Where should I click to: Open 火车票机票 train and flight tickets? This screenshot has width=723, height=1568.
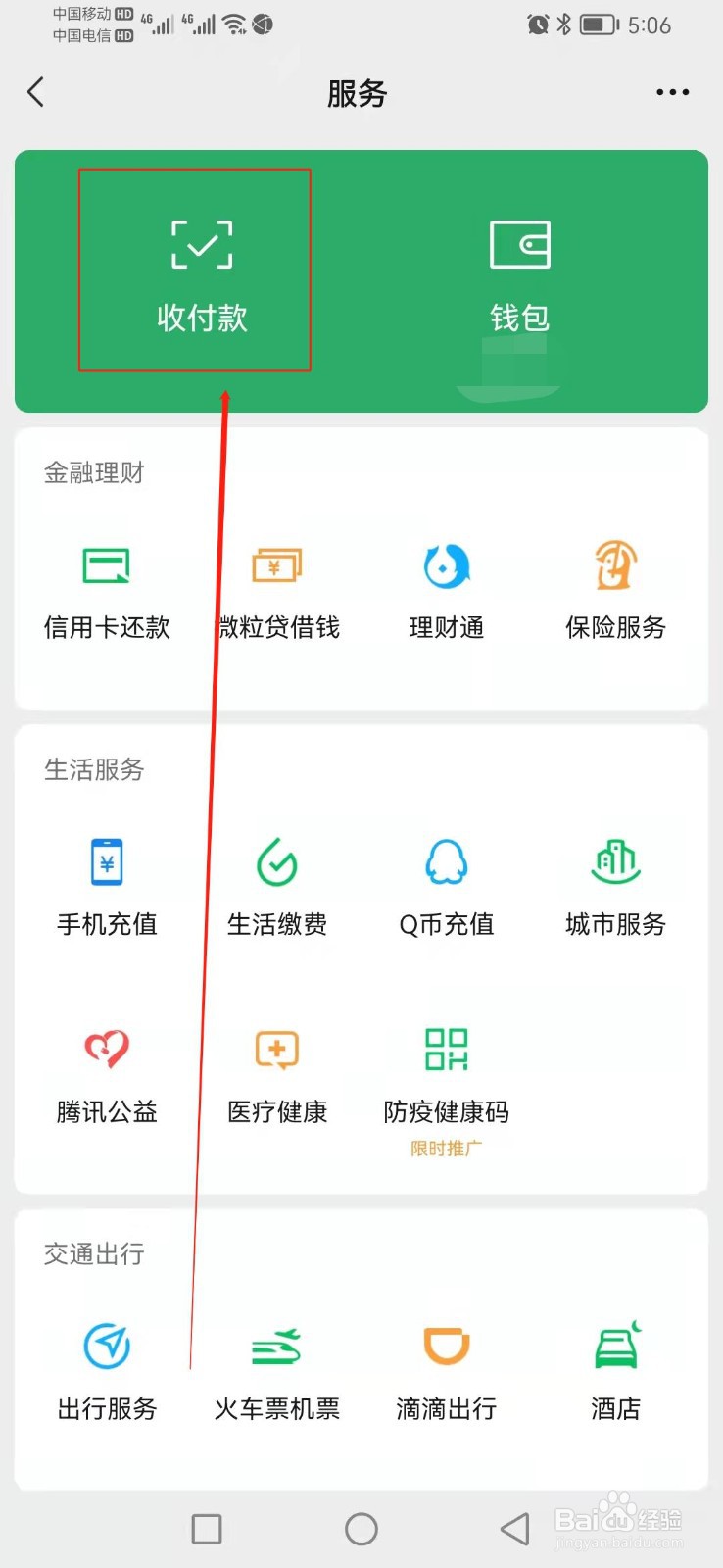[277, 1372]
